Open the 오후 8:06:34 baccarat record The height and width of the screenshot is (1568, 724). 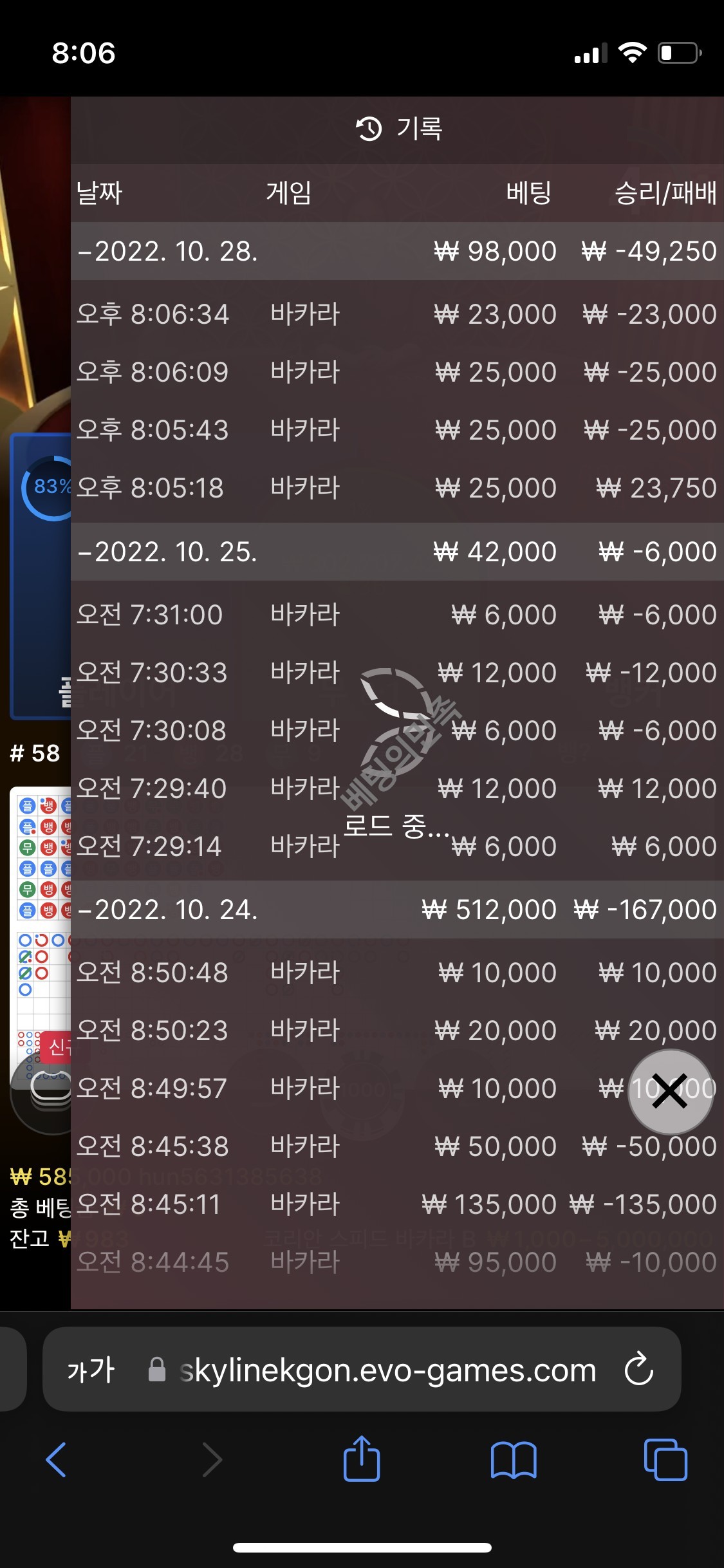pos(396,314)
